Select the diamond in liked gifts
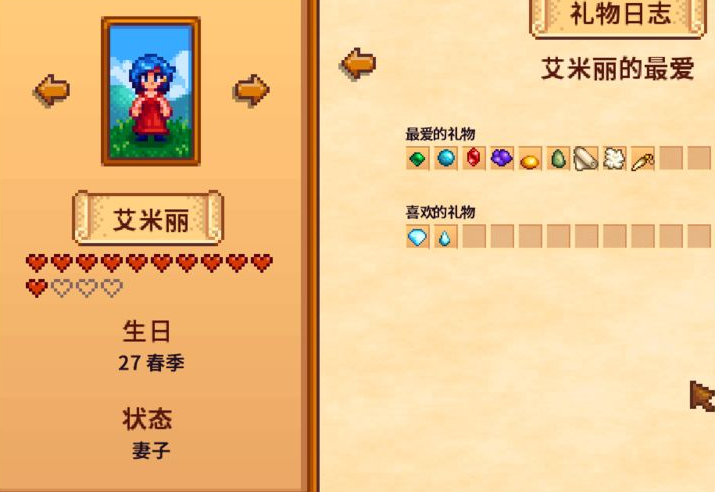 (x=417, y=237)
